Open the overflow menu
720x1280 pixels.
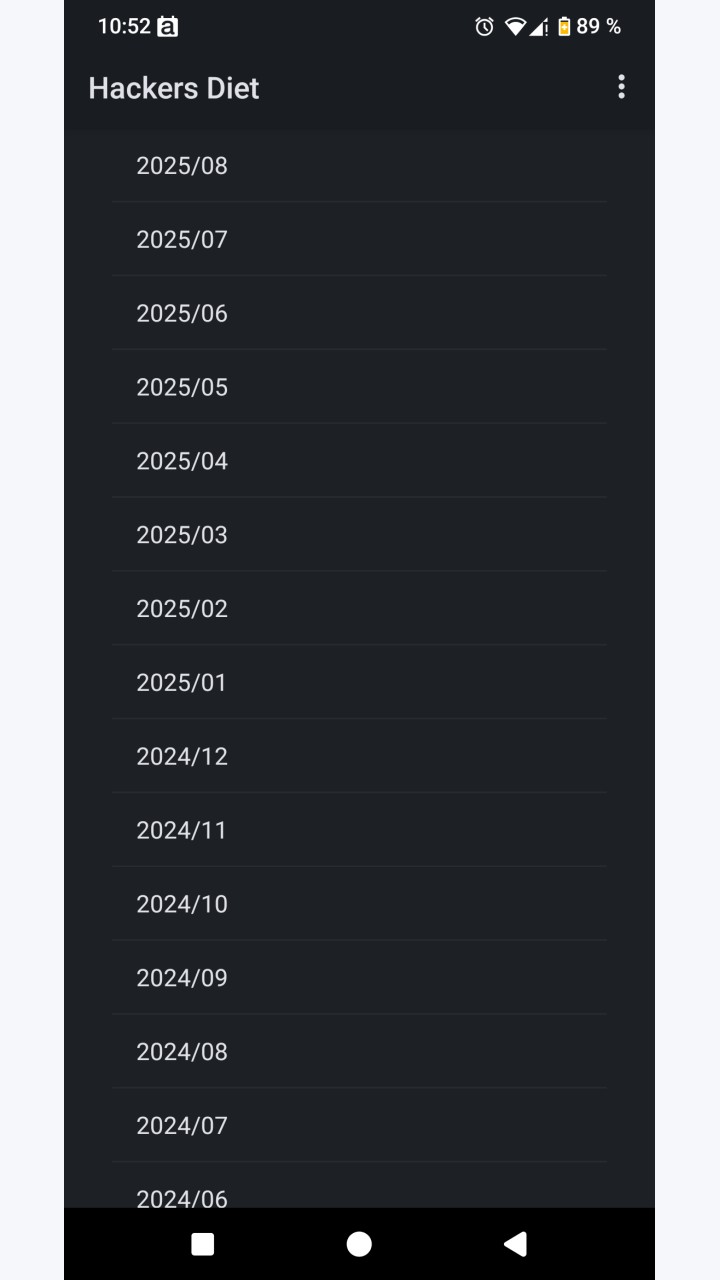[x=621, y=87]
